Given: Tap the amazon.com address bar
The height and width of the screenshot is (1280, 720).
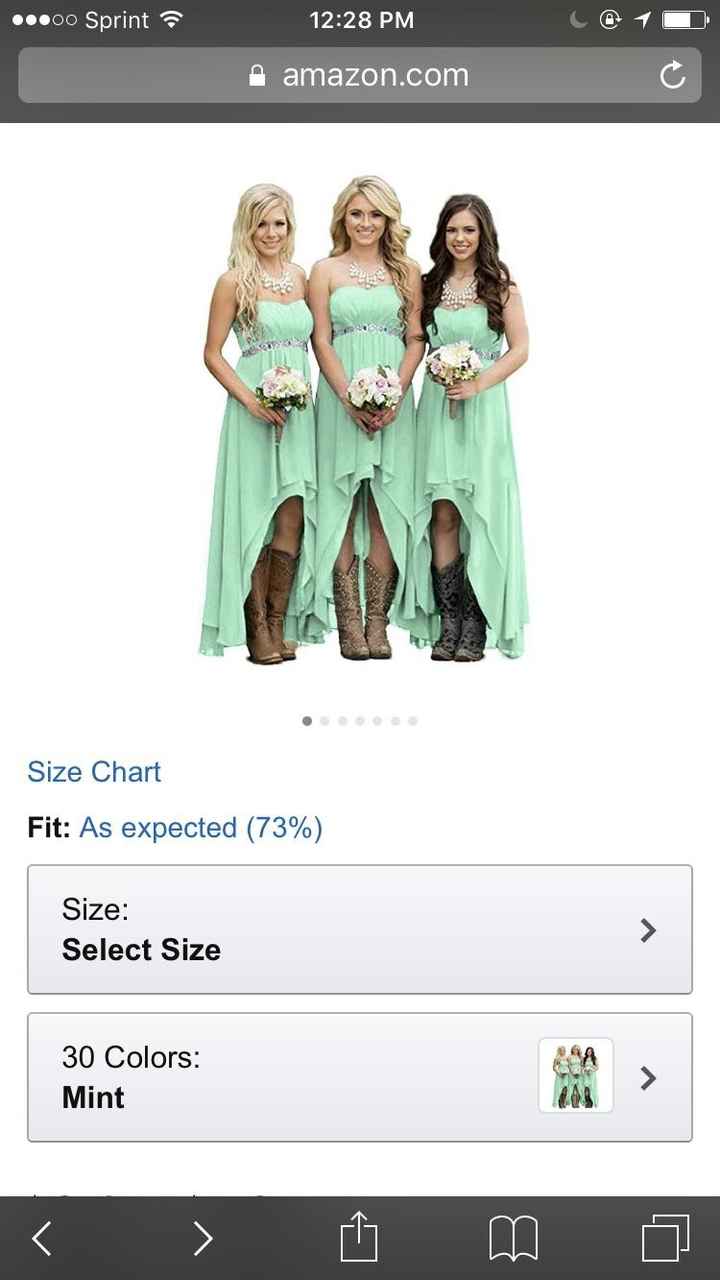Looking at the screenshot, I should click(375, 74).
